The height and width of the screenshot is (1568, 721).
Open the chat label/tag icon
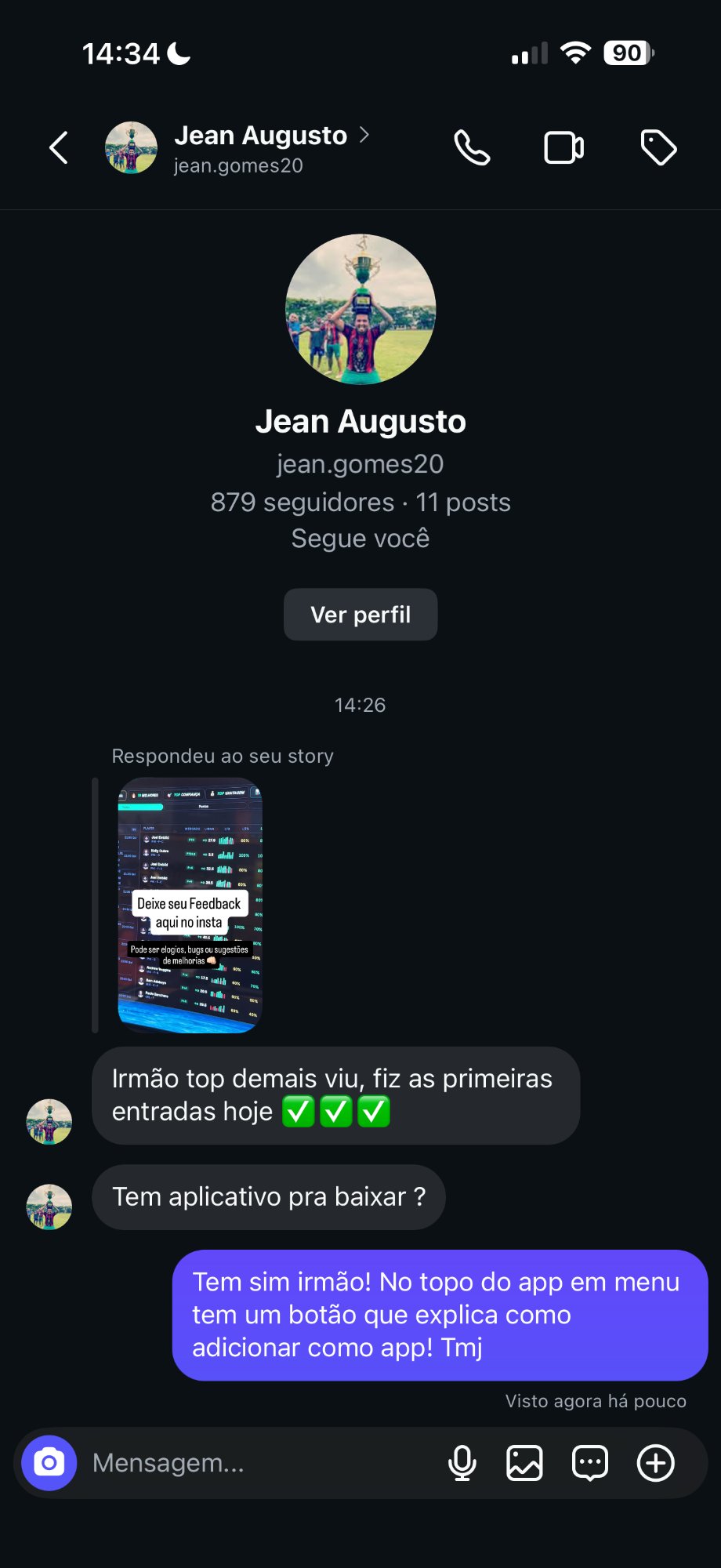[x=658, y=147]
